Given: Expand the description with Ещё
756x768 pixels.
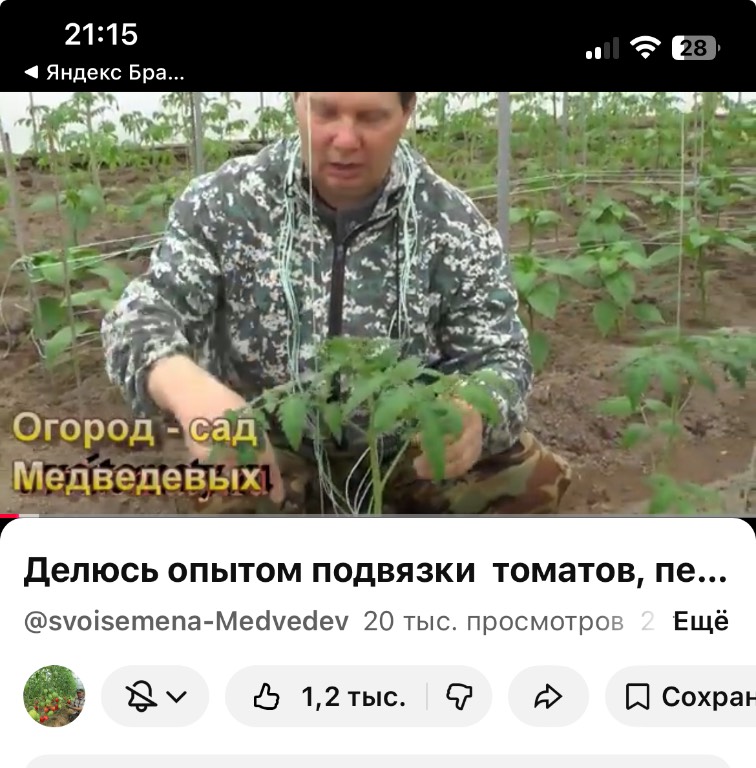Looking at the screenshot, I should click(701, 621).
